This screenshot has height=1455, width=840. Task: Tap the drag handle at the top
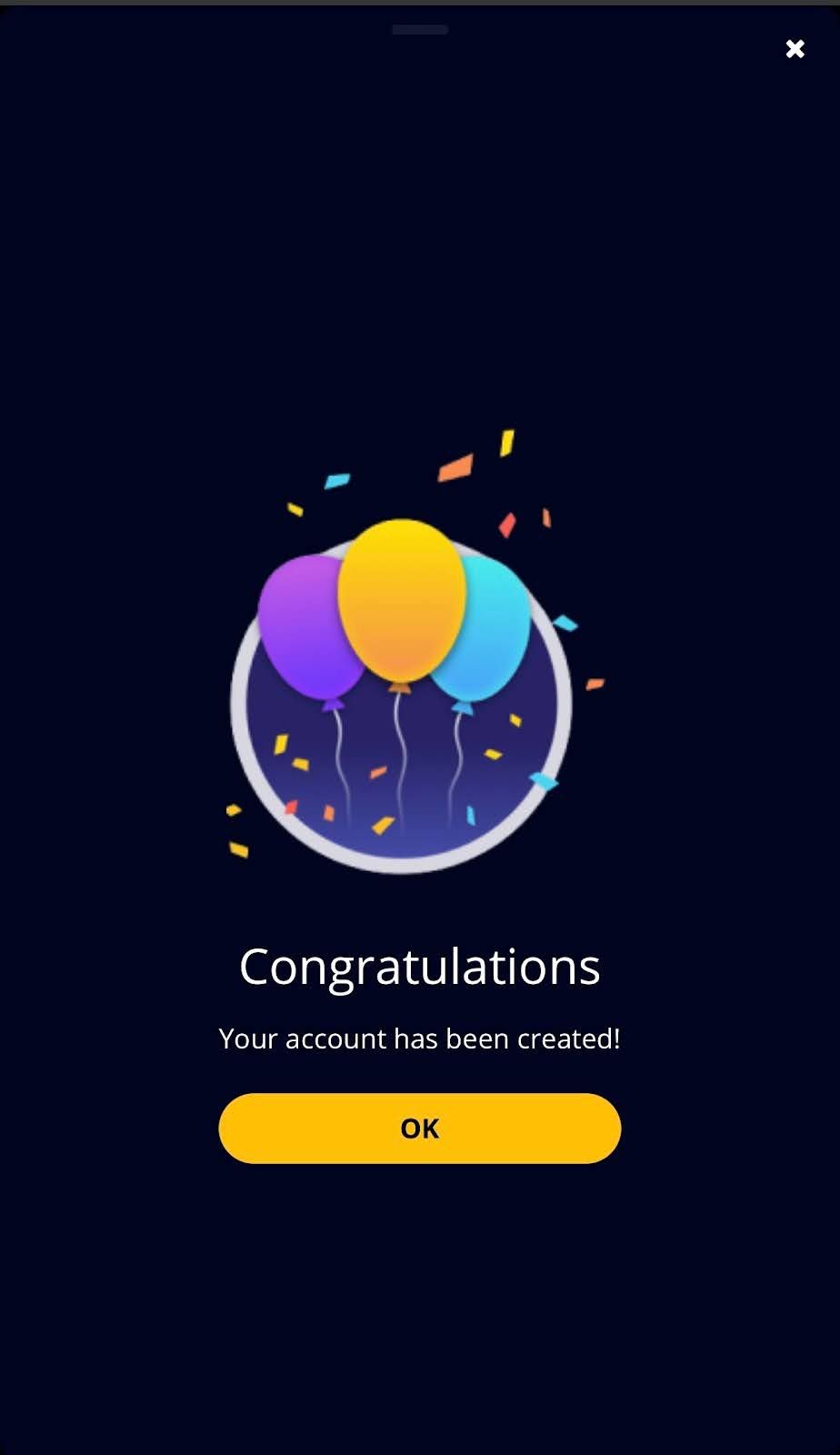coord(418,30)
